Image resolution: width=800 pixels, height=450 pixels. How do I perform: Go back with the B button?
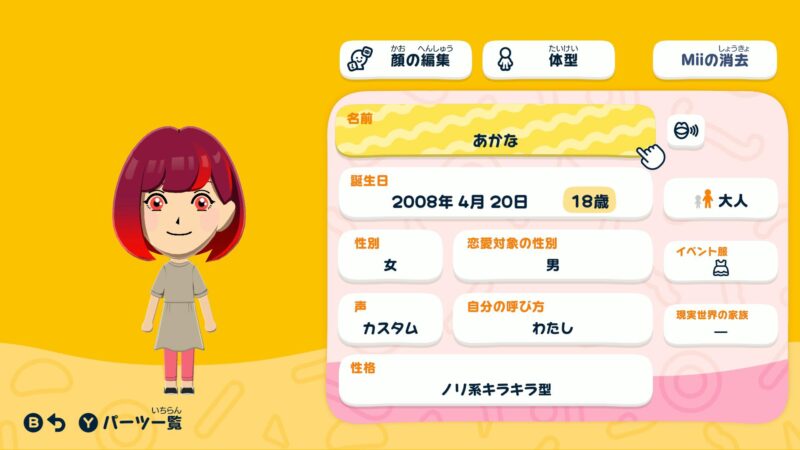pos(45,423)
